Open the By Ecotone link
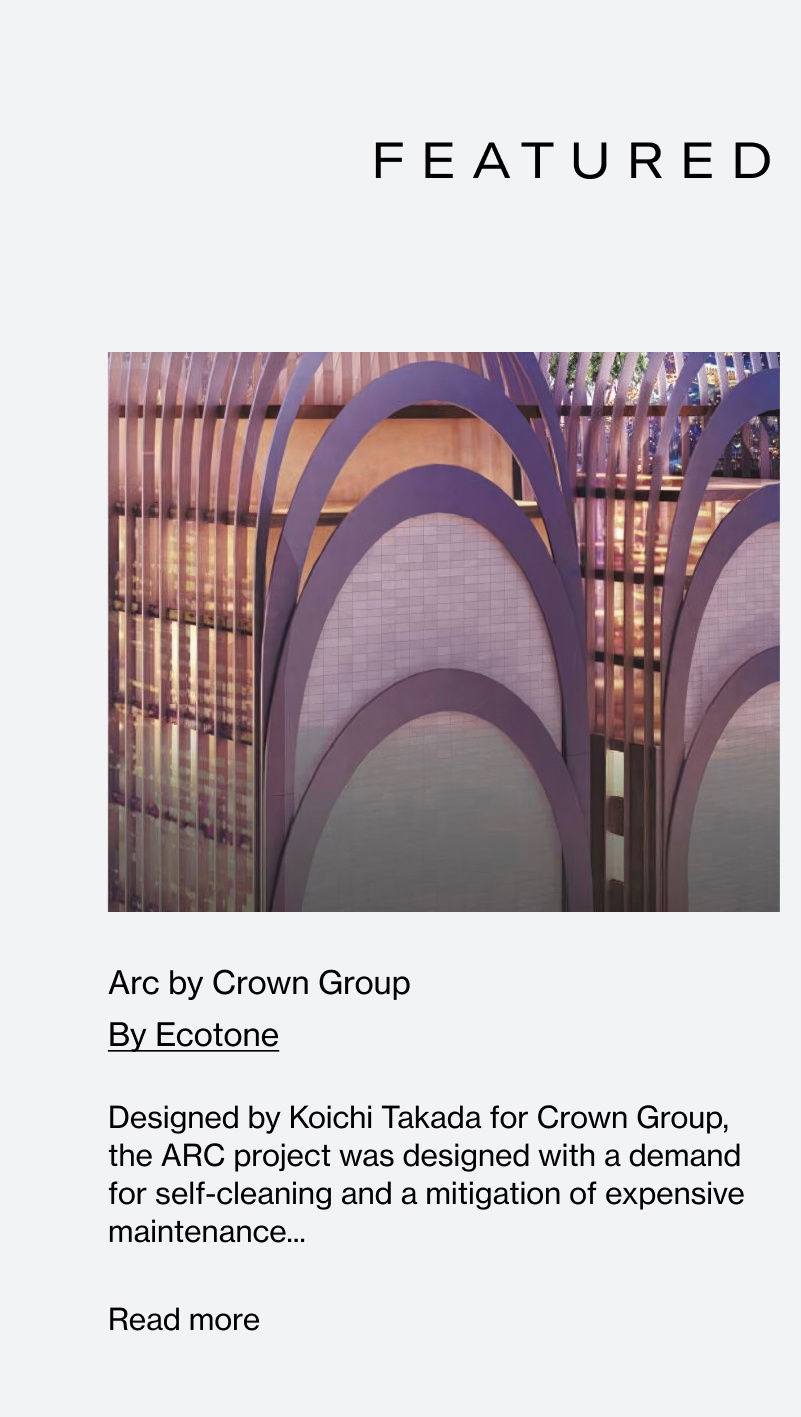Image resolution: width=801 pixels, height=1417 pixels. 193,1035
